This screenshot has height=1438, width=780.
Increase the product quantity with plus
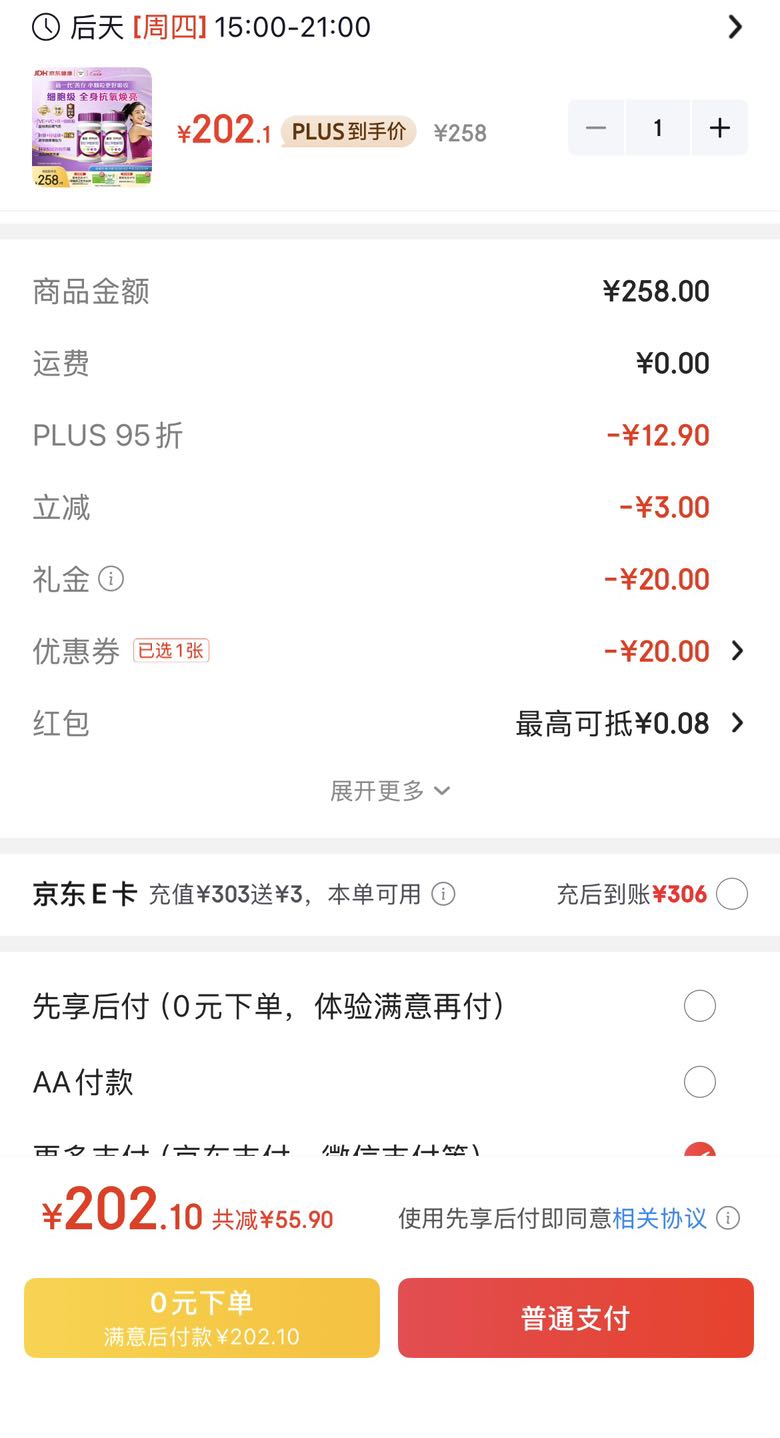(719, 128)
